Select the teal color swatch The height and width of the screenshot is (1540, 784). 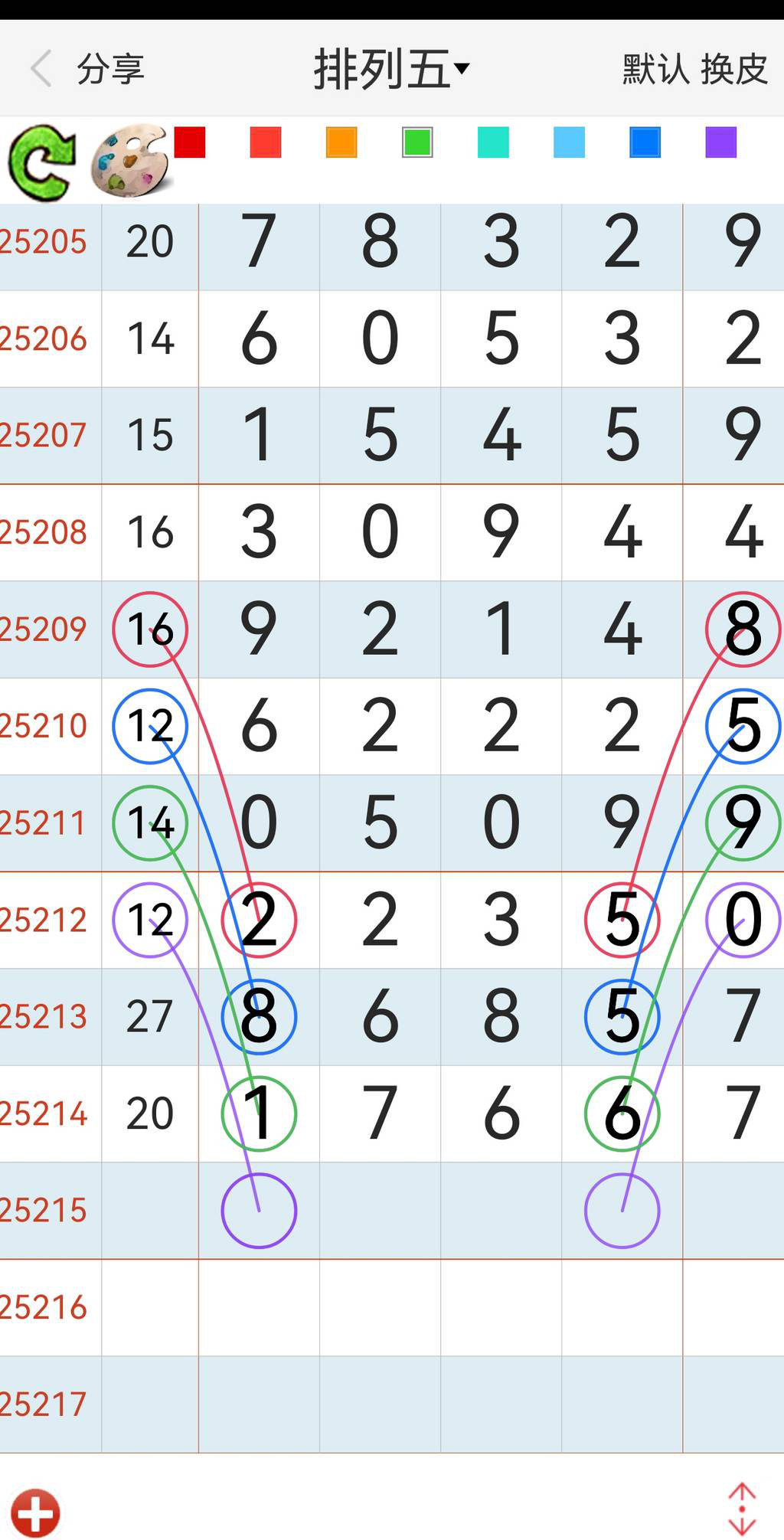(493, 142)
